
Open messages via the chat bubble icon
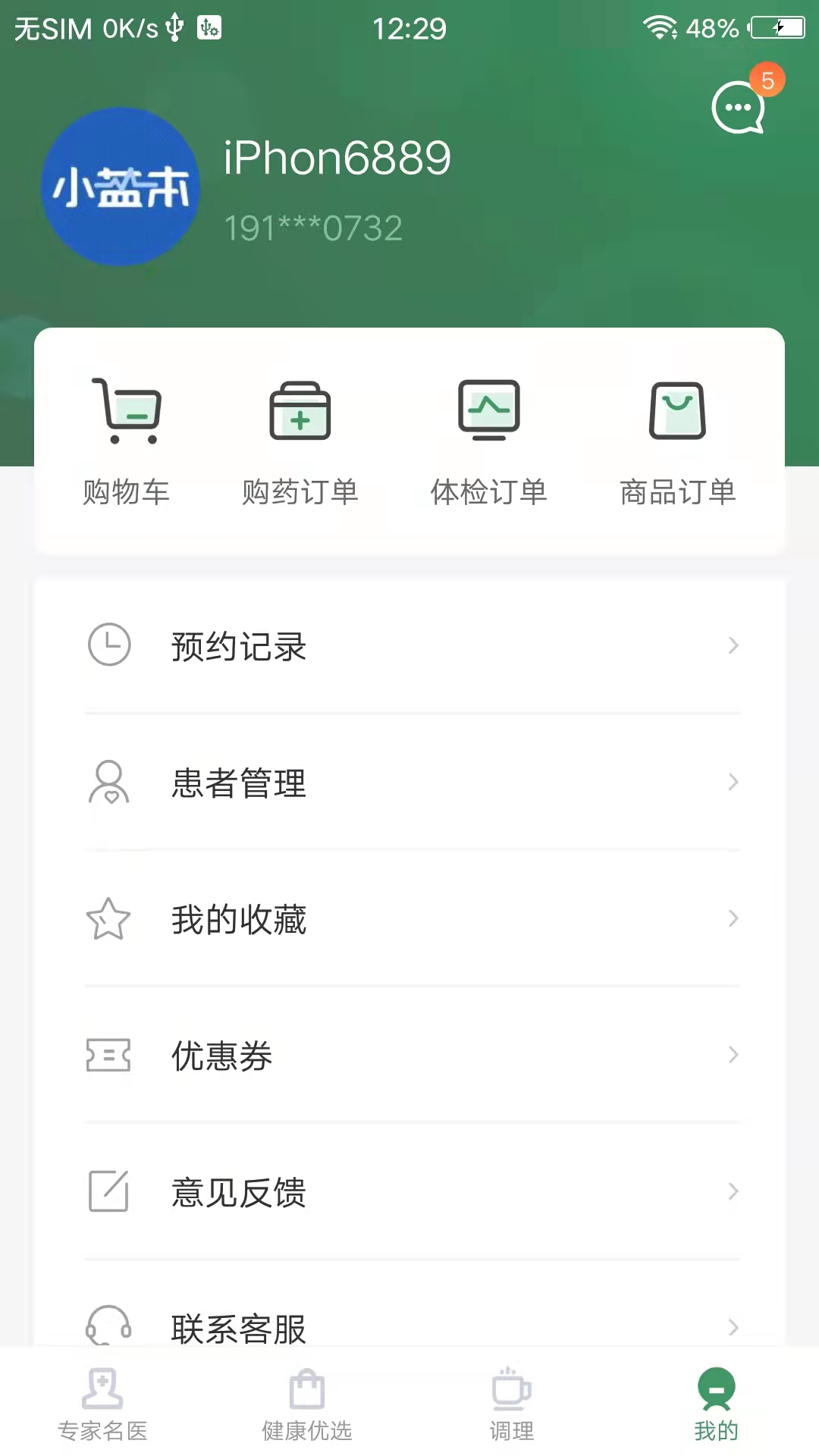(x=736, y=108)
